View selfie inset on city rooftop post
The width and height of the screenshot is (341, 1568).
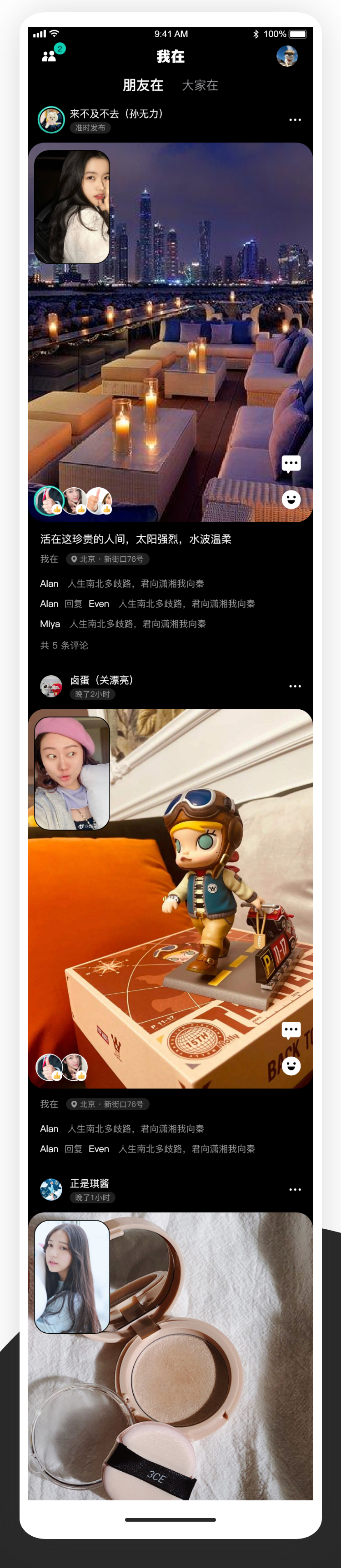pyautogui.click(x=72, y=207)
